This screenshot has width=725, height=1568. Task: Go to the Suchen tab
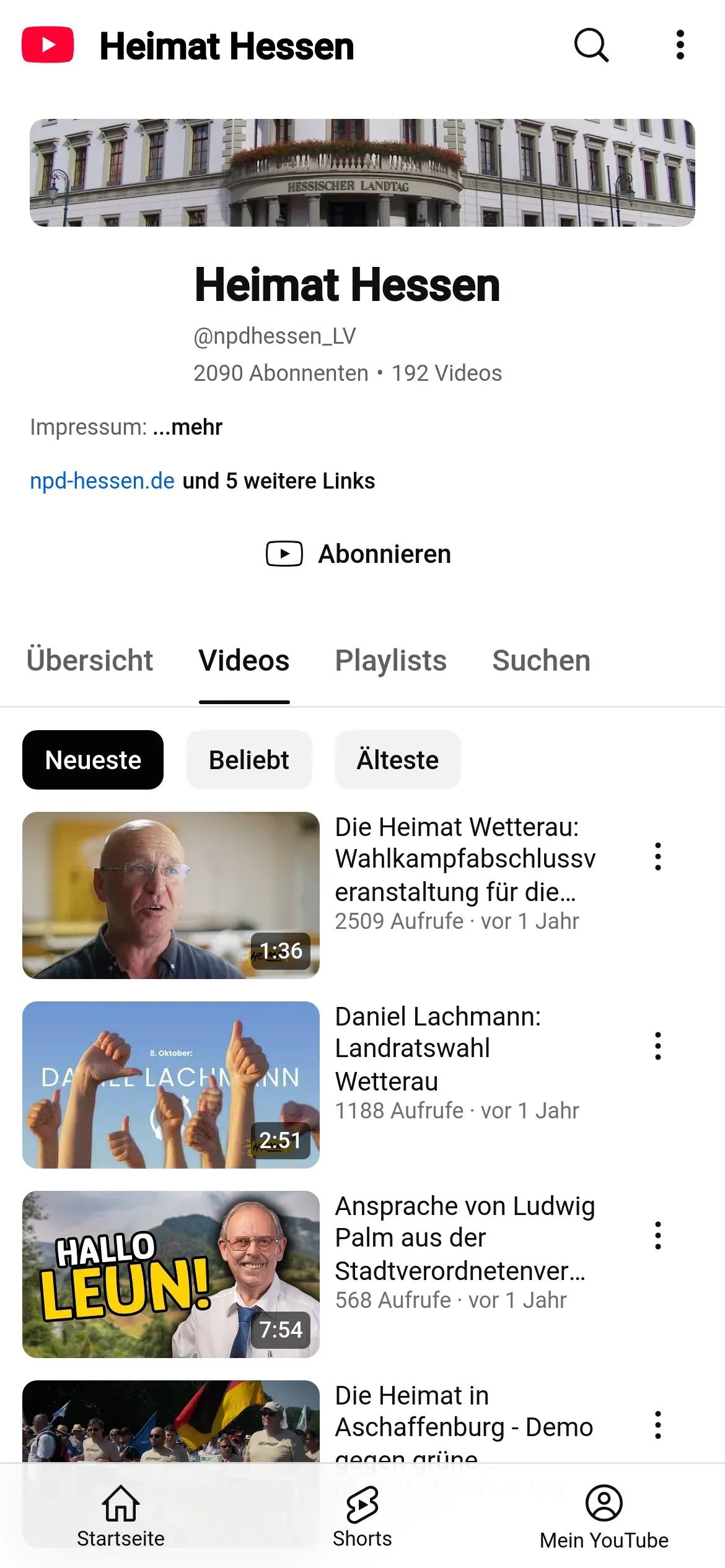click(541, 660)
